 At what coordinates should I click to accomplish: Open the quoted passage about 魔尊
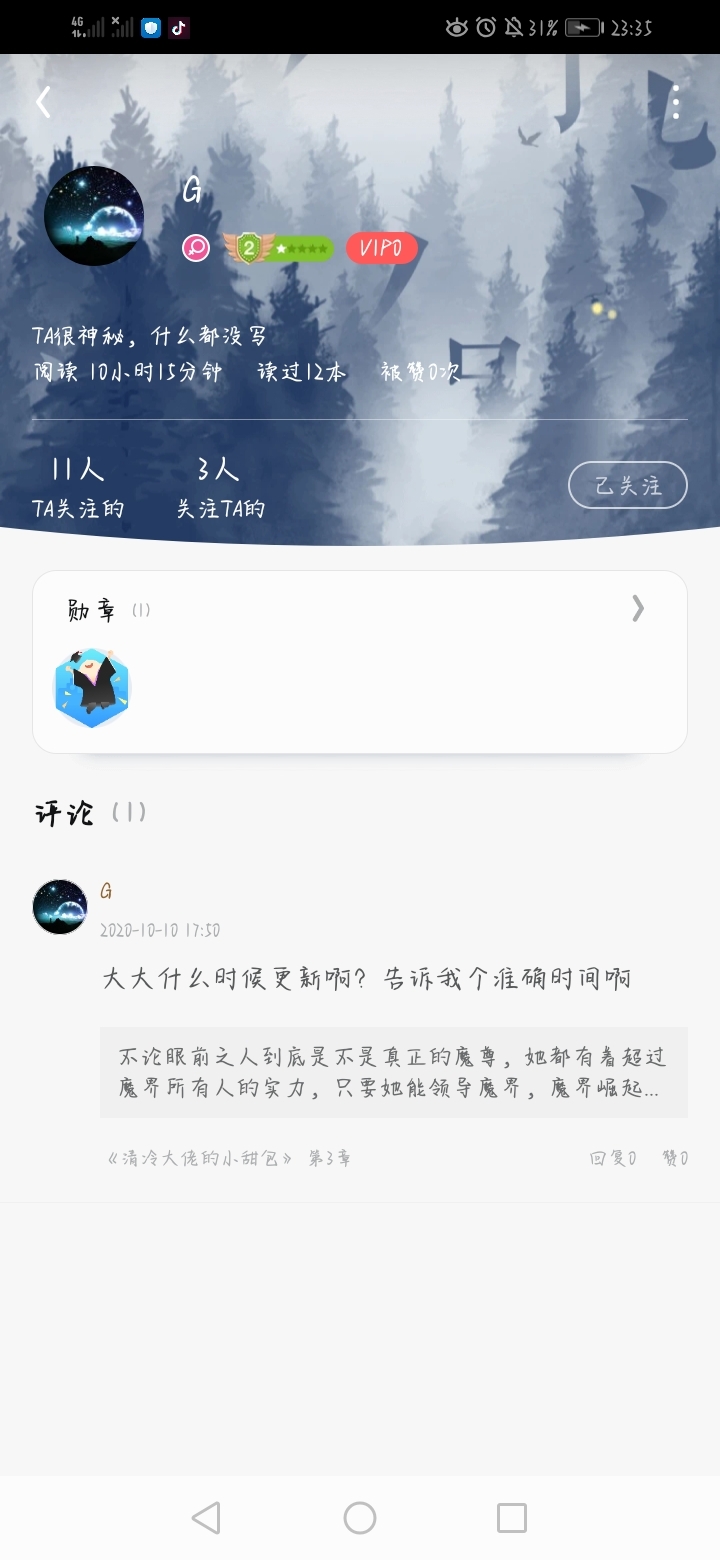coord(394,1072)
